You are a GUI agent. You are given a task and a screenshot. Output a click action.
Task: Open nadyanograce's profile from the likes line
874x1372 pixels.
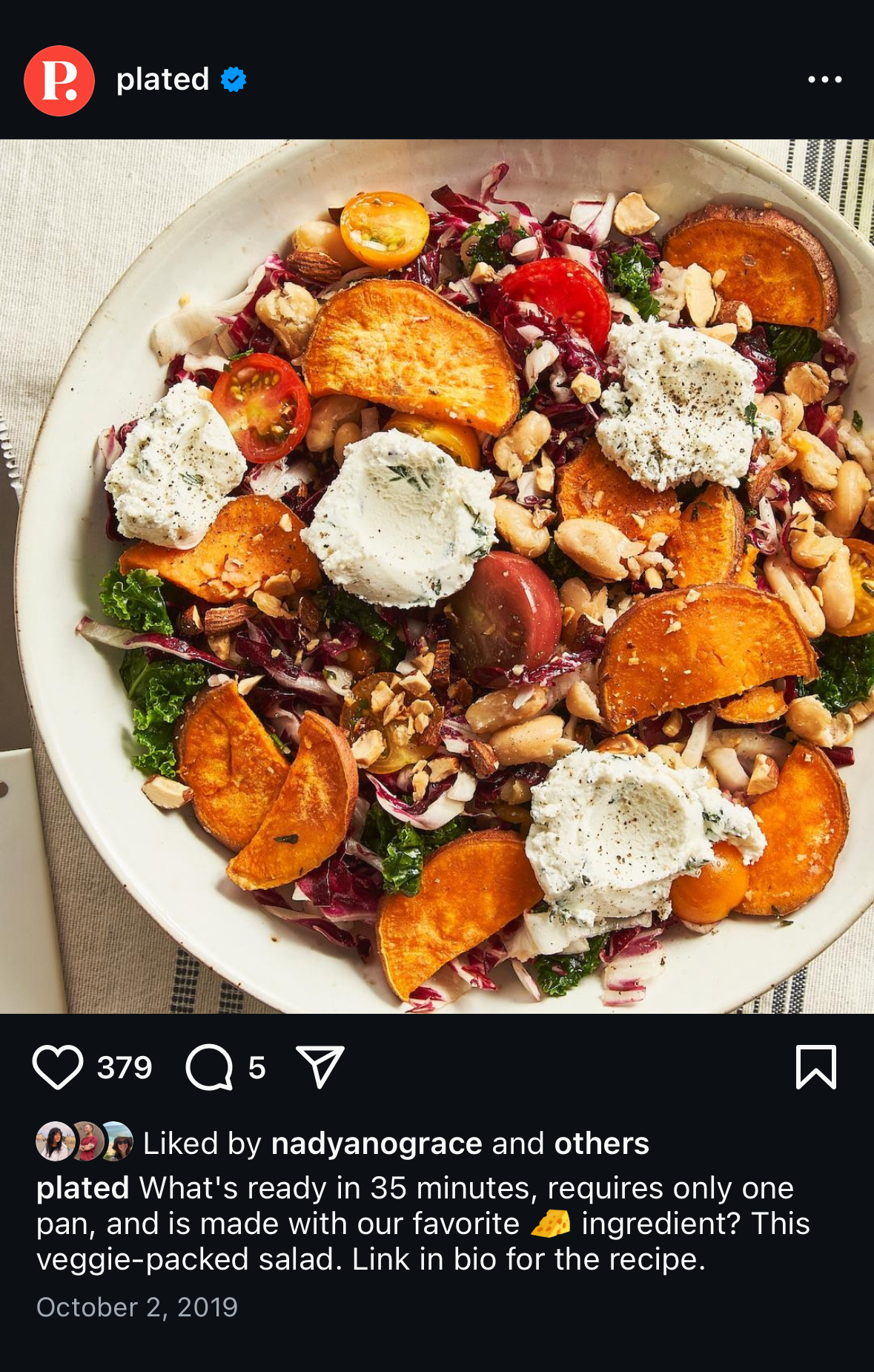click(377, 1144)
